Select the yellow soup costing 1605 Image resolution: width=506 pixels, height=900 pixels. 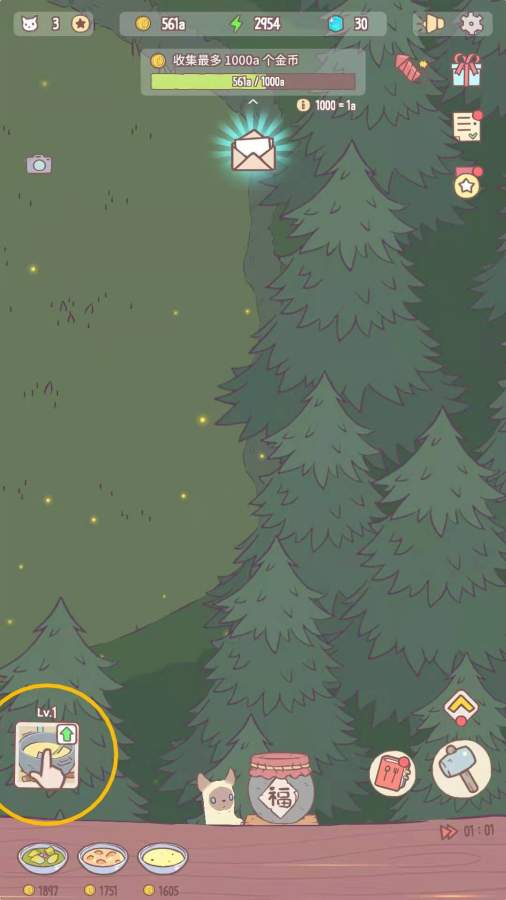click(163, 859)
